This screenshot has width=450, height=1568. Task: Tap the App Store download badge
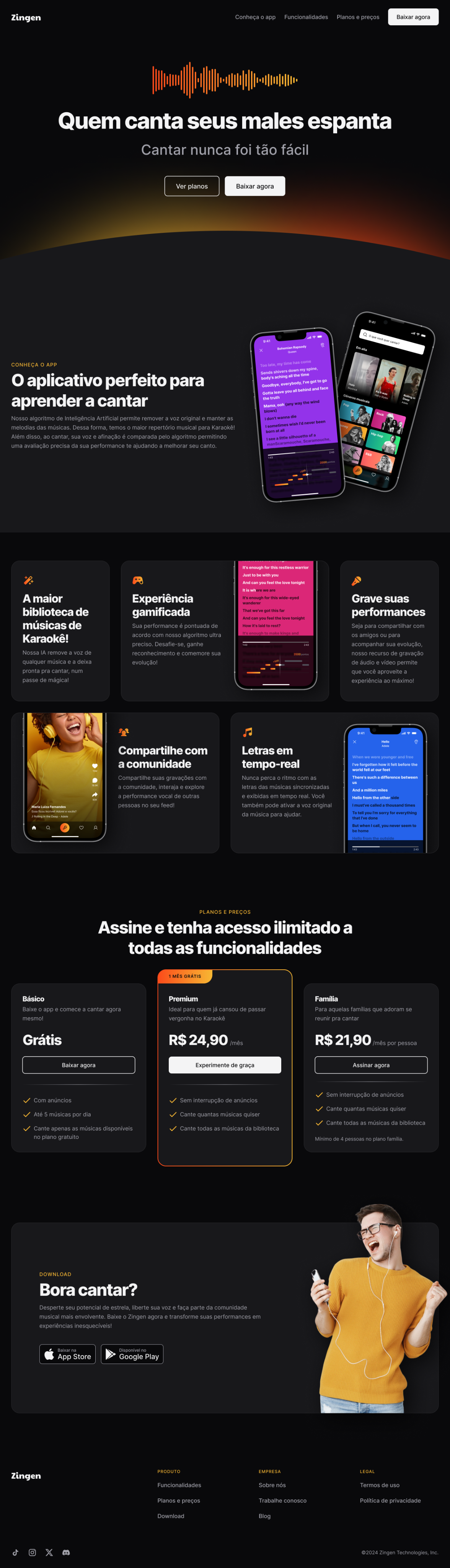tap(67, 1354)
